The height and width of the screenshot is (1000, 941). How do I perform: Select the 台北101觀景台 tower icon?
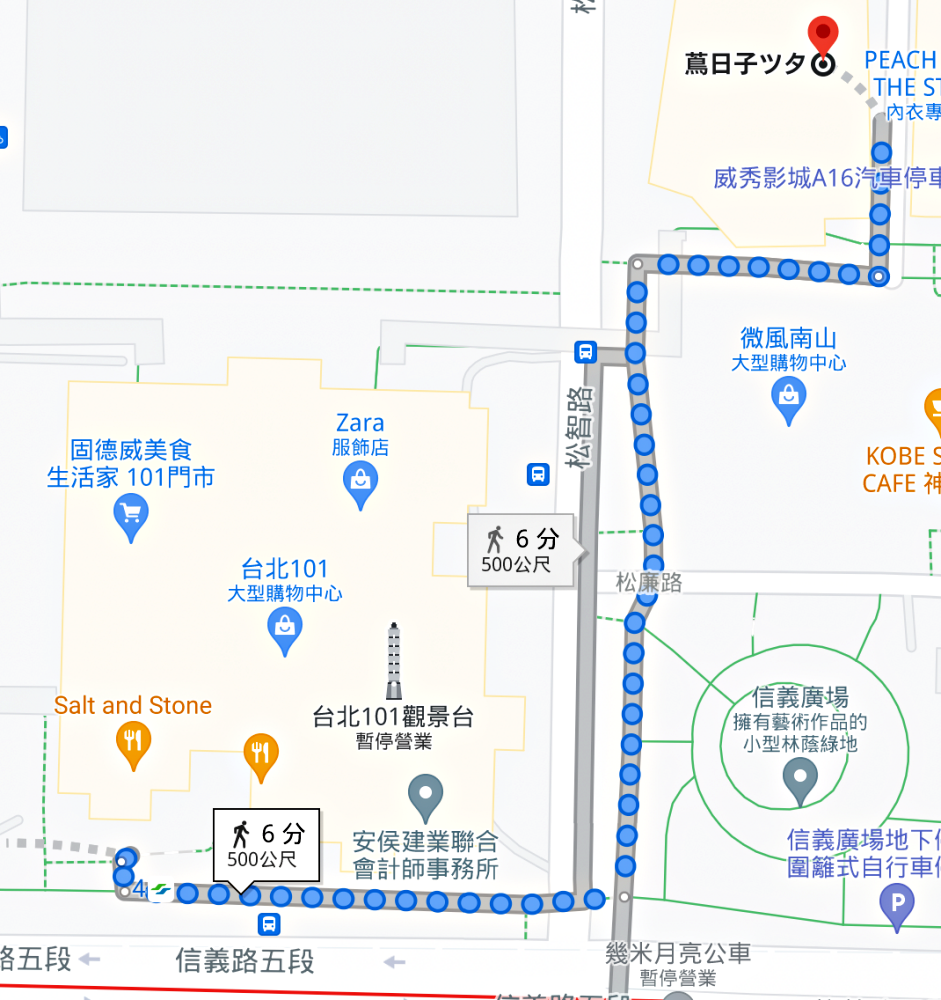pyautogui.click(x=395, y=662)
